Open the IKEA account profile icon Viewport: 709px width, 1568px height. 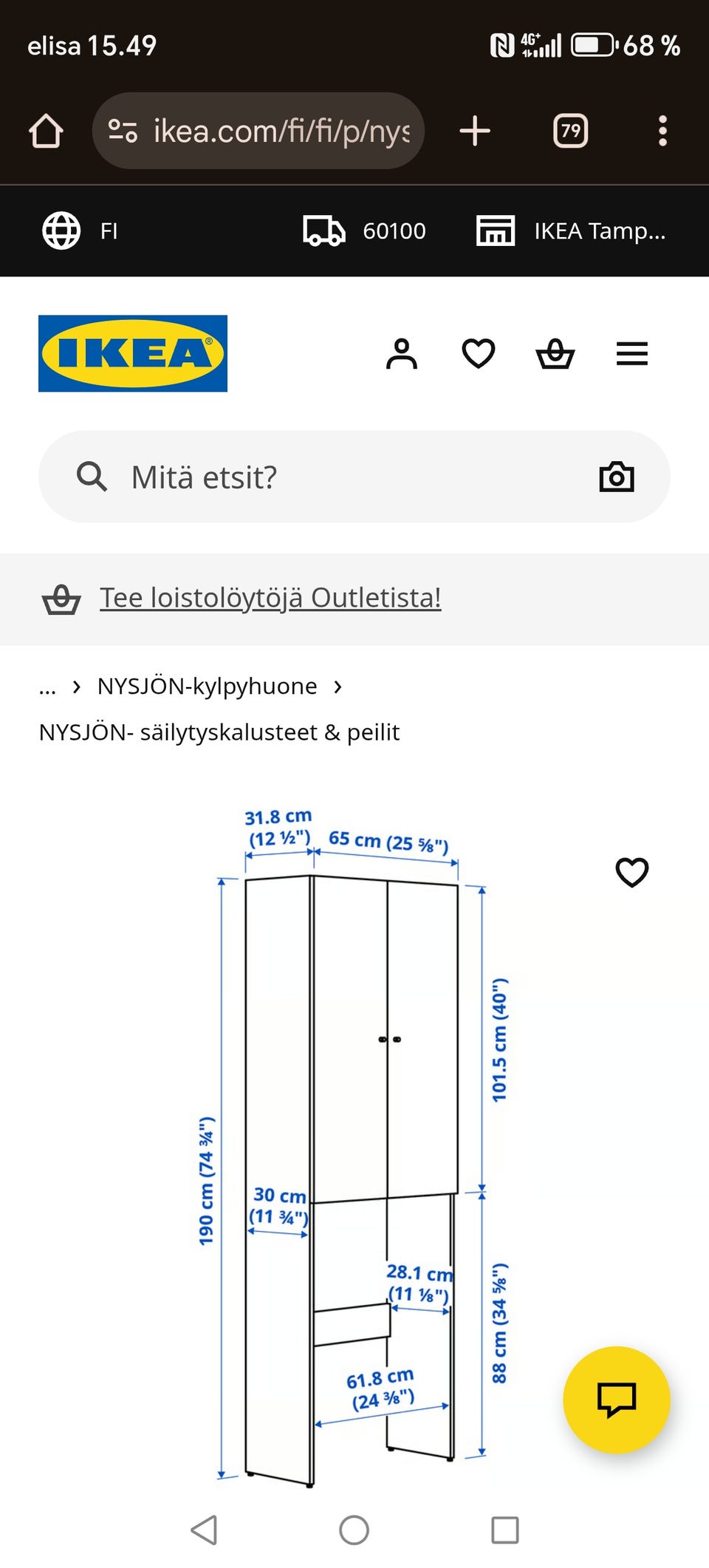point(402,353)
